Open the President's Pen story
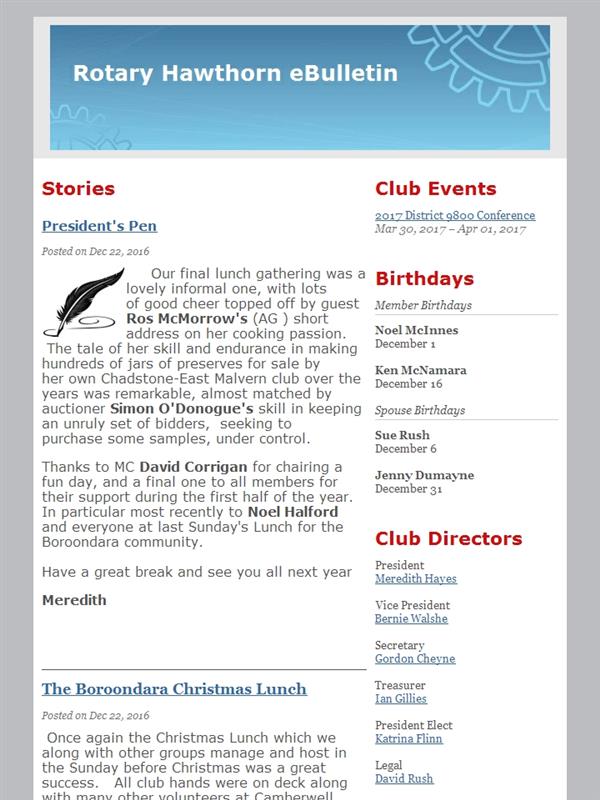Viewport: 600px width, 800px height. point(99,226)
